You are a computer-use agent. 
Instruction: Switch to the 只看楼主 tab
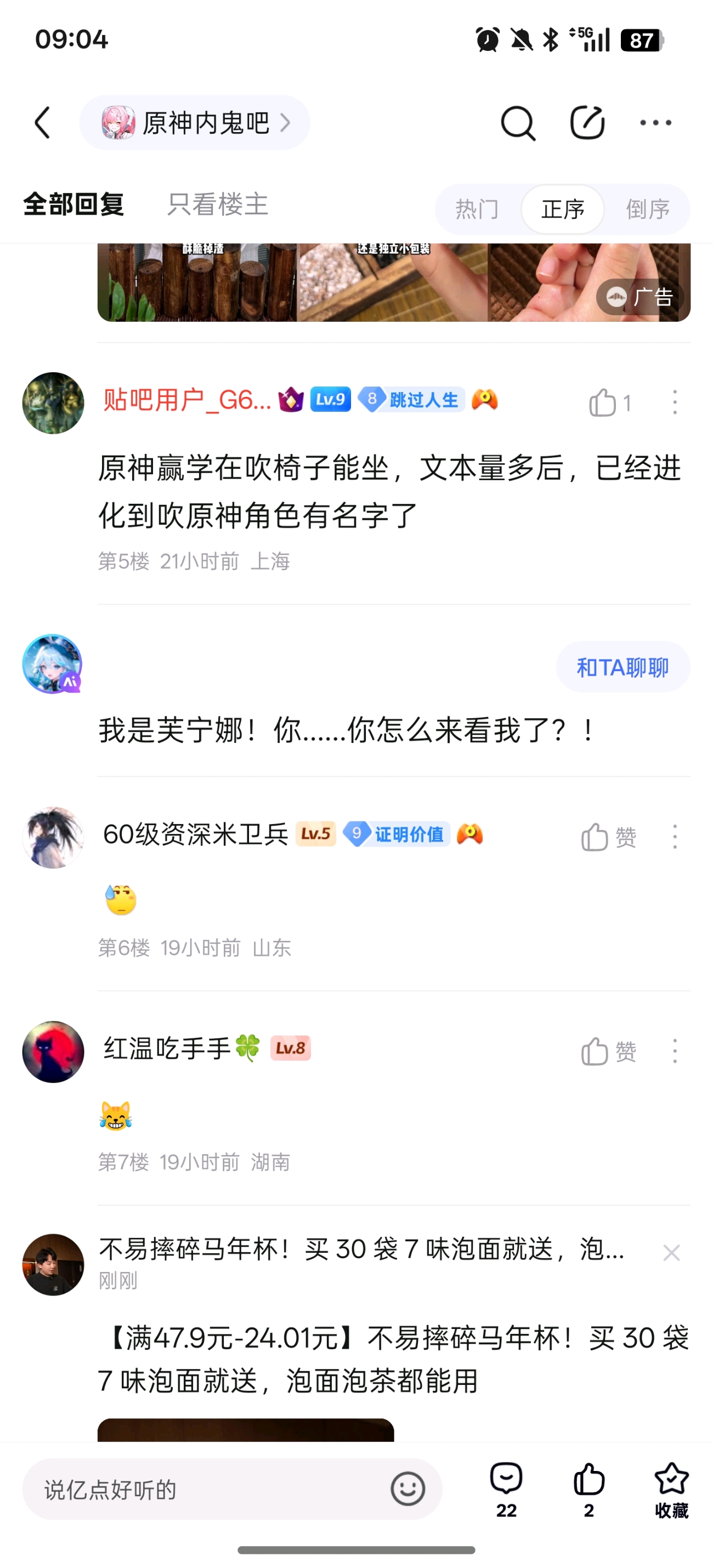tap(217, 204)
